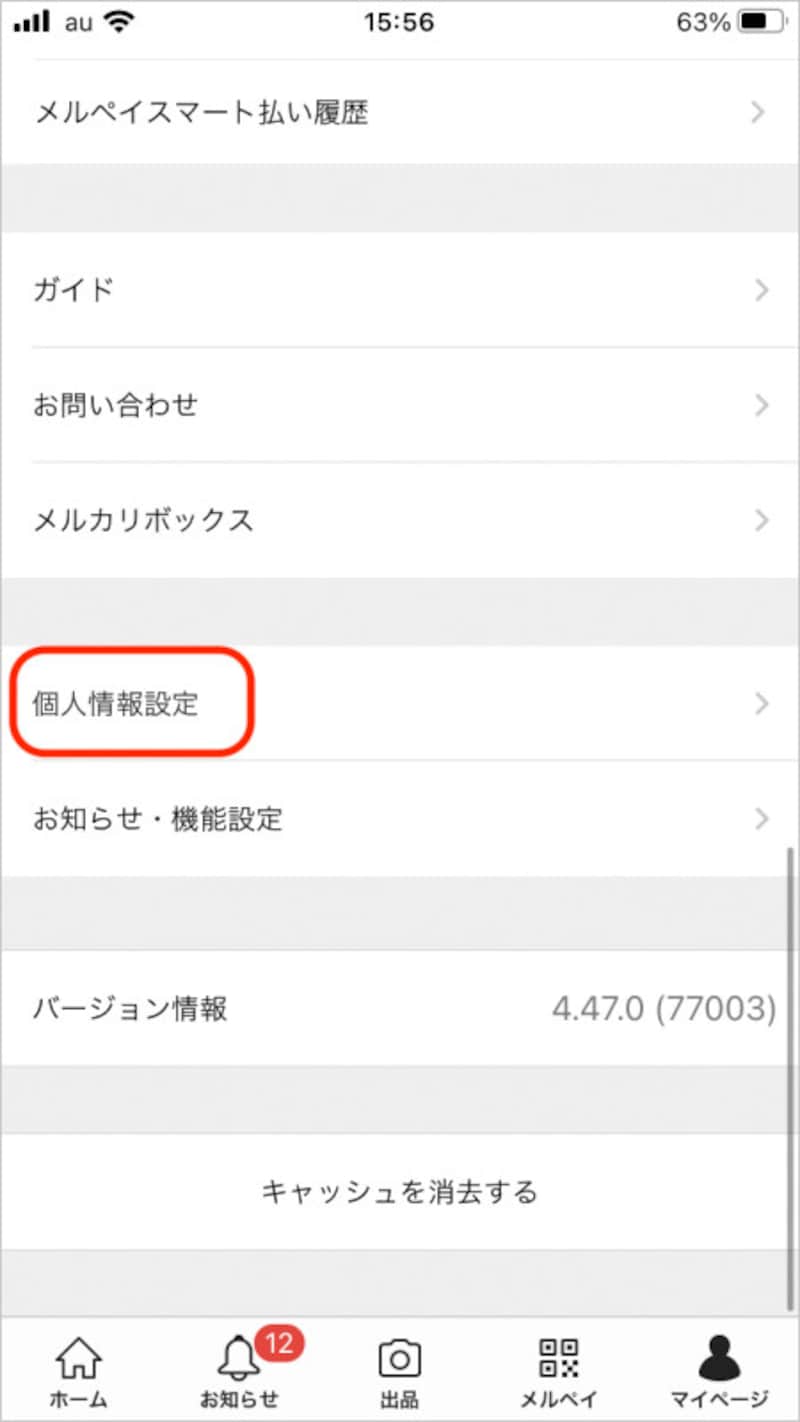Open お知らせ・機能設定
The image size is (800, 1422).
click(x=156, y=819)
